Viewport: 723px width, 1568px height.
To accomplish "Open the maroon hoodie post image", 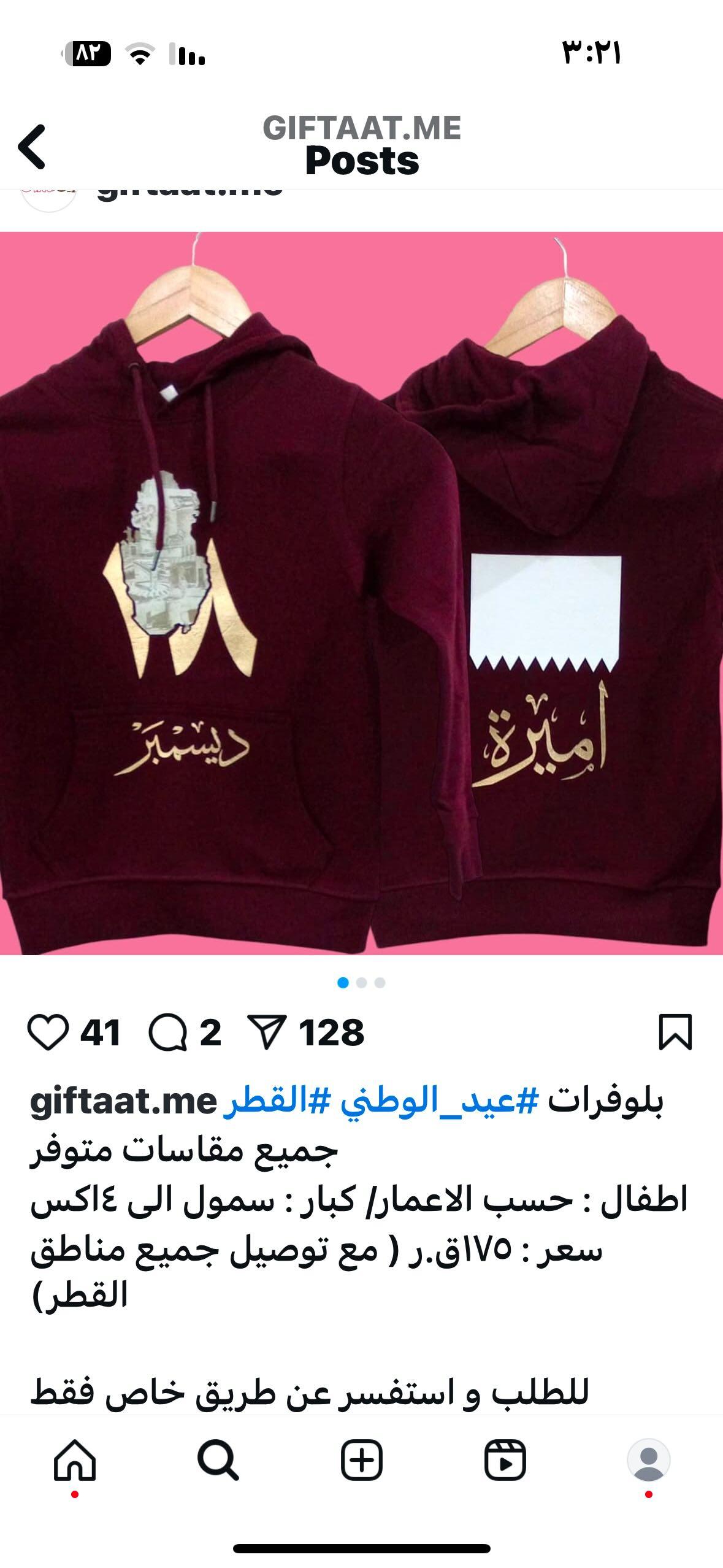I will (361, 593).
